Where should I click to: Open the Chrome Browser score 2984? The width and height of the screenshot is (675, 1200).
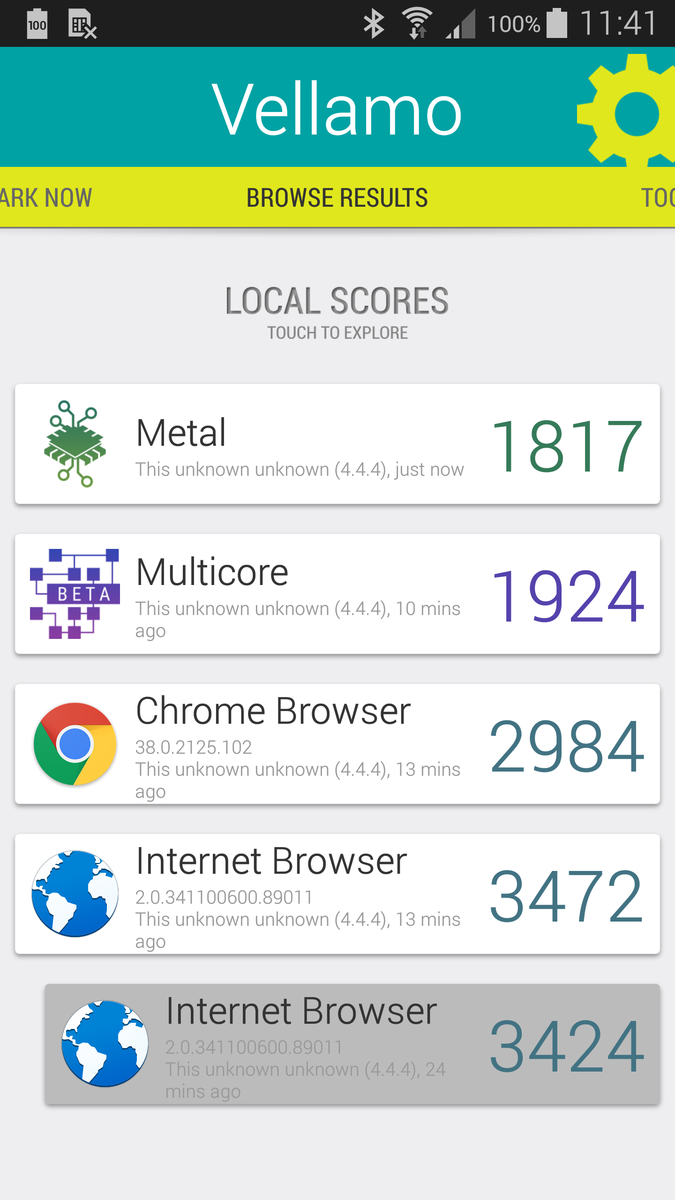(x=337, y=744)
